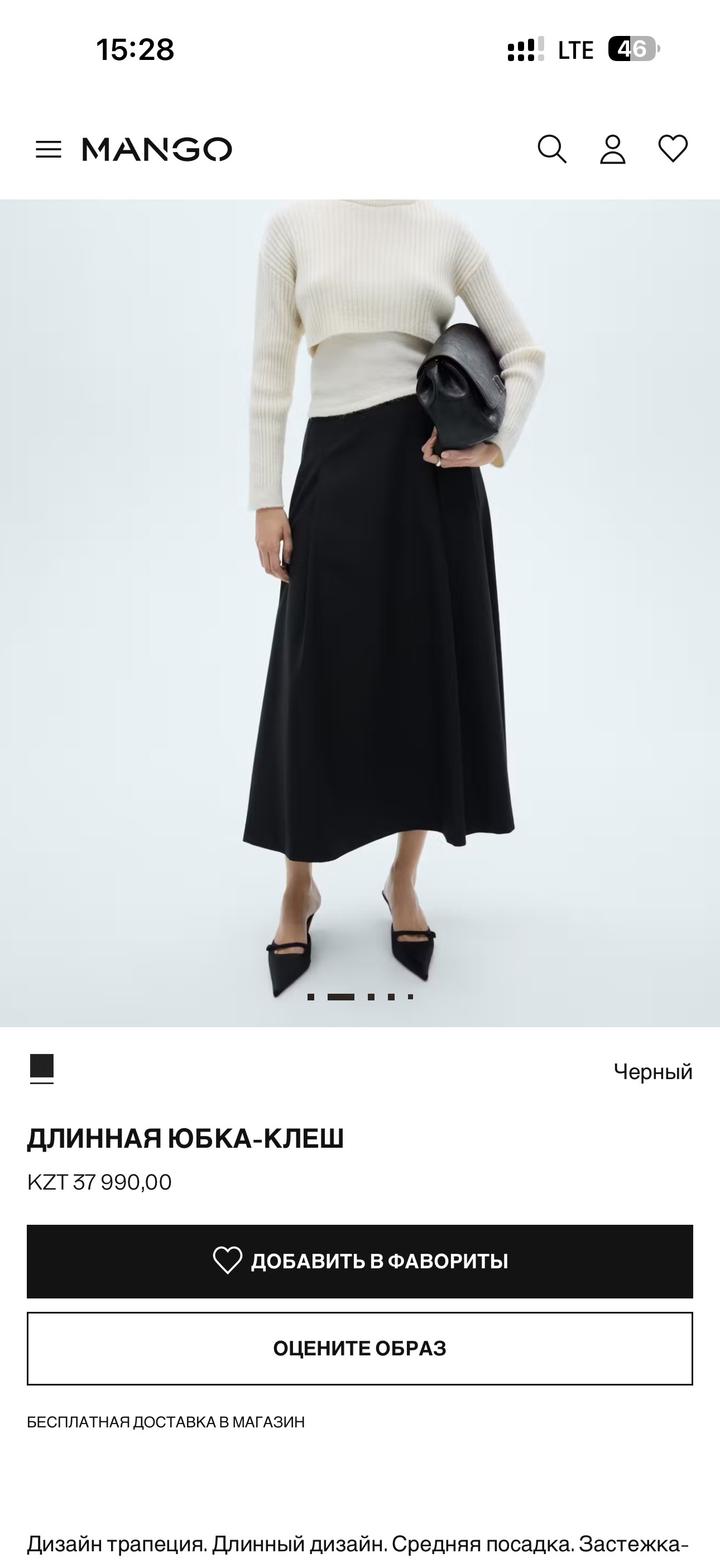Open the hamburger menu
This screenshot has height=1561, width=720.
tap(48, 150)
